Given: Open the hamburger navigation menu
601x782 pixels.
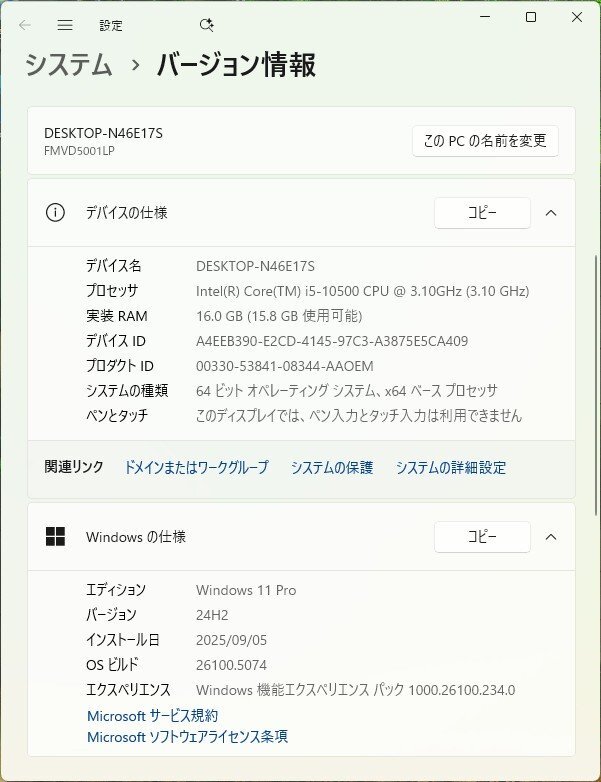Looking at the screenshot, I should 65,25.
